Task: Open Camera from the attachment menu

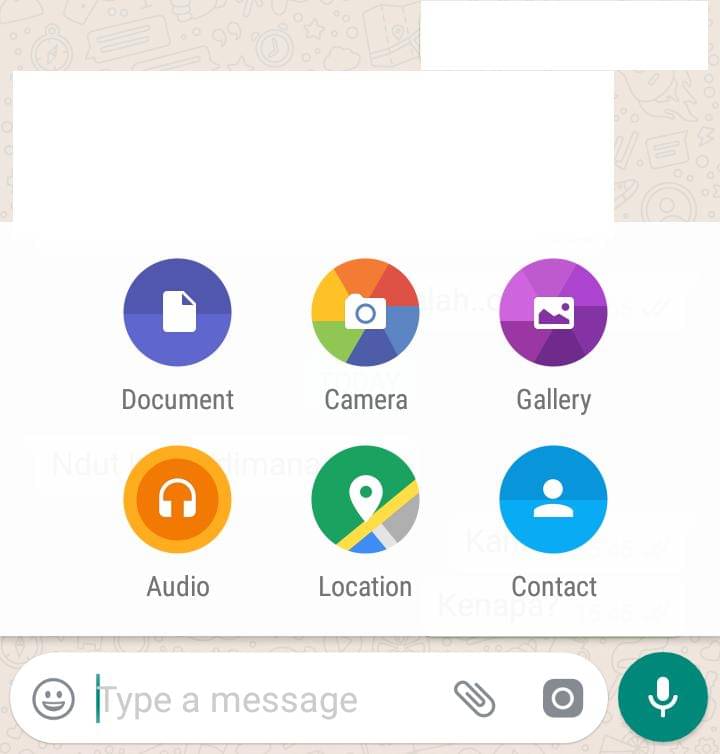Action: pyautogui.click(x=365, y=312)
